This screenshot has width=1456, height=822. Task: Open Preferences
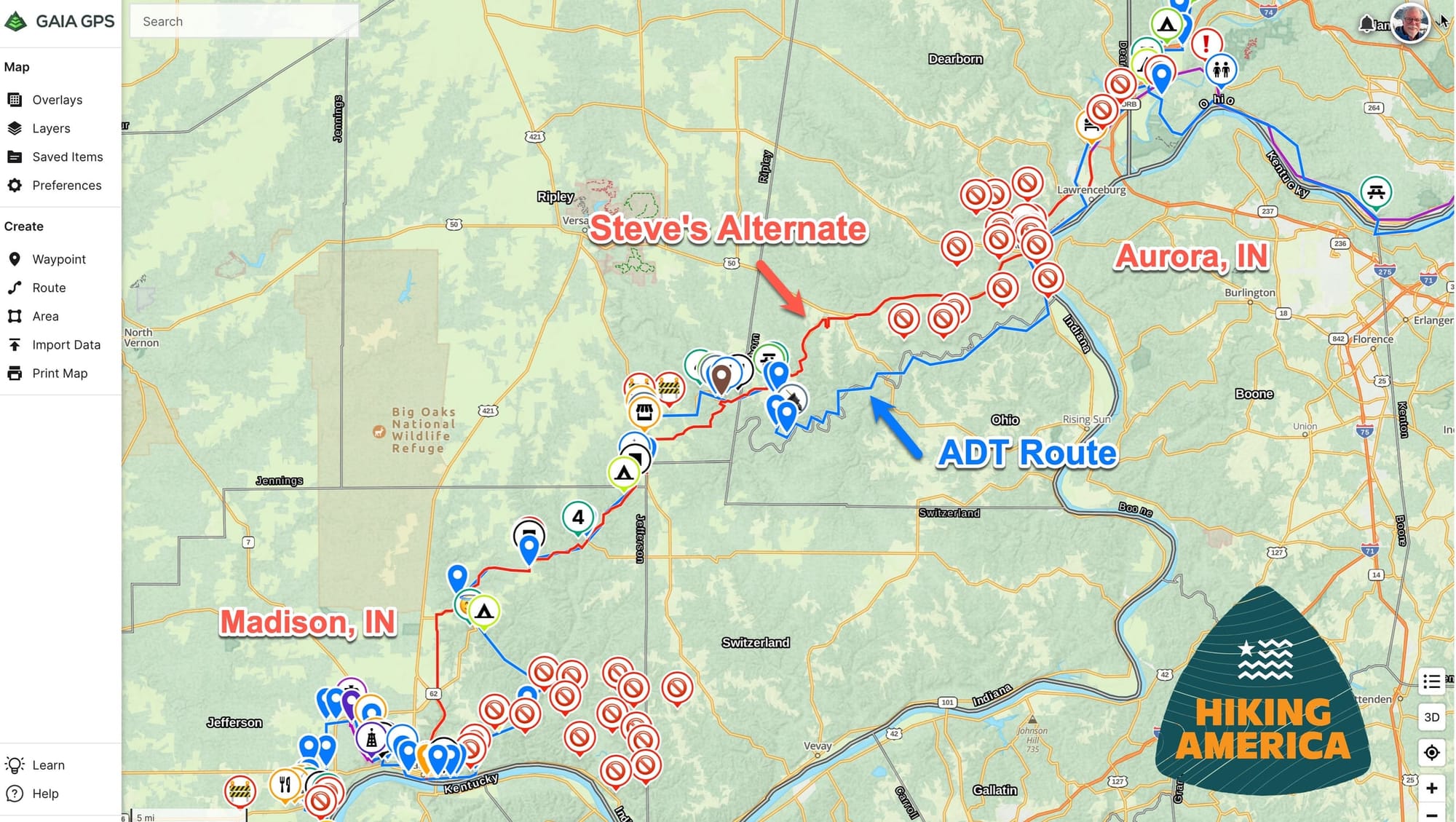66,185
